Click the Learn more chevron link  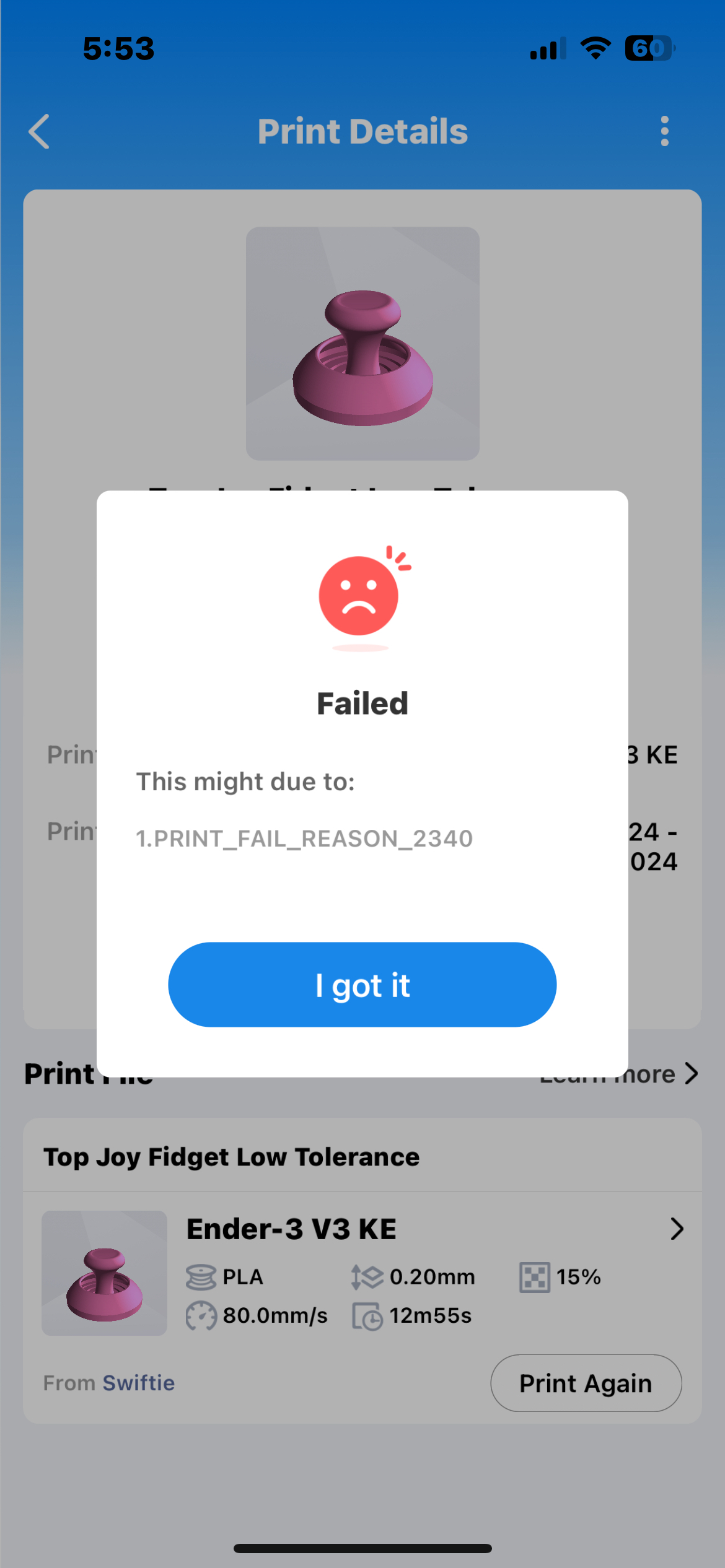coord(692,1074)
